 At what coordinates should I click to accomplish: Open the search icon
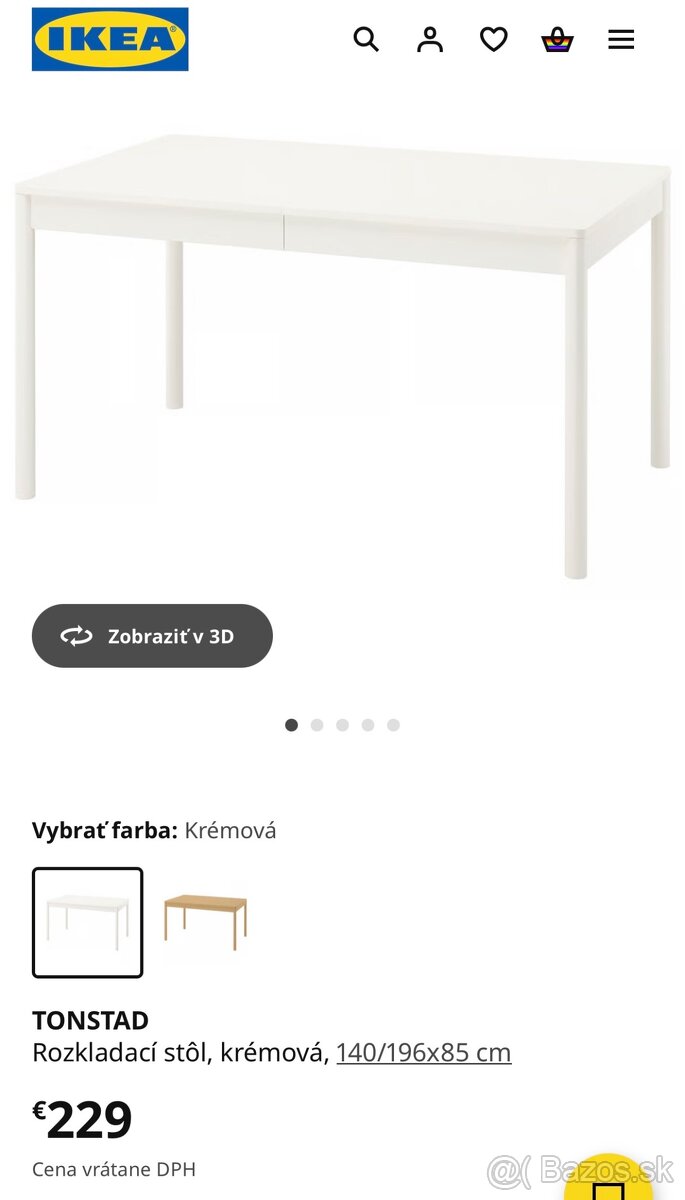pos(366,40)
